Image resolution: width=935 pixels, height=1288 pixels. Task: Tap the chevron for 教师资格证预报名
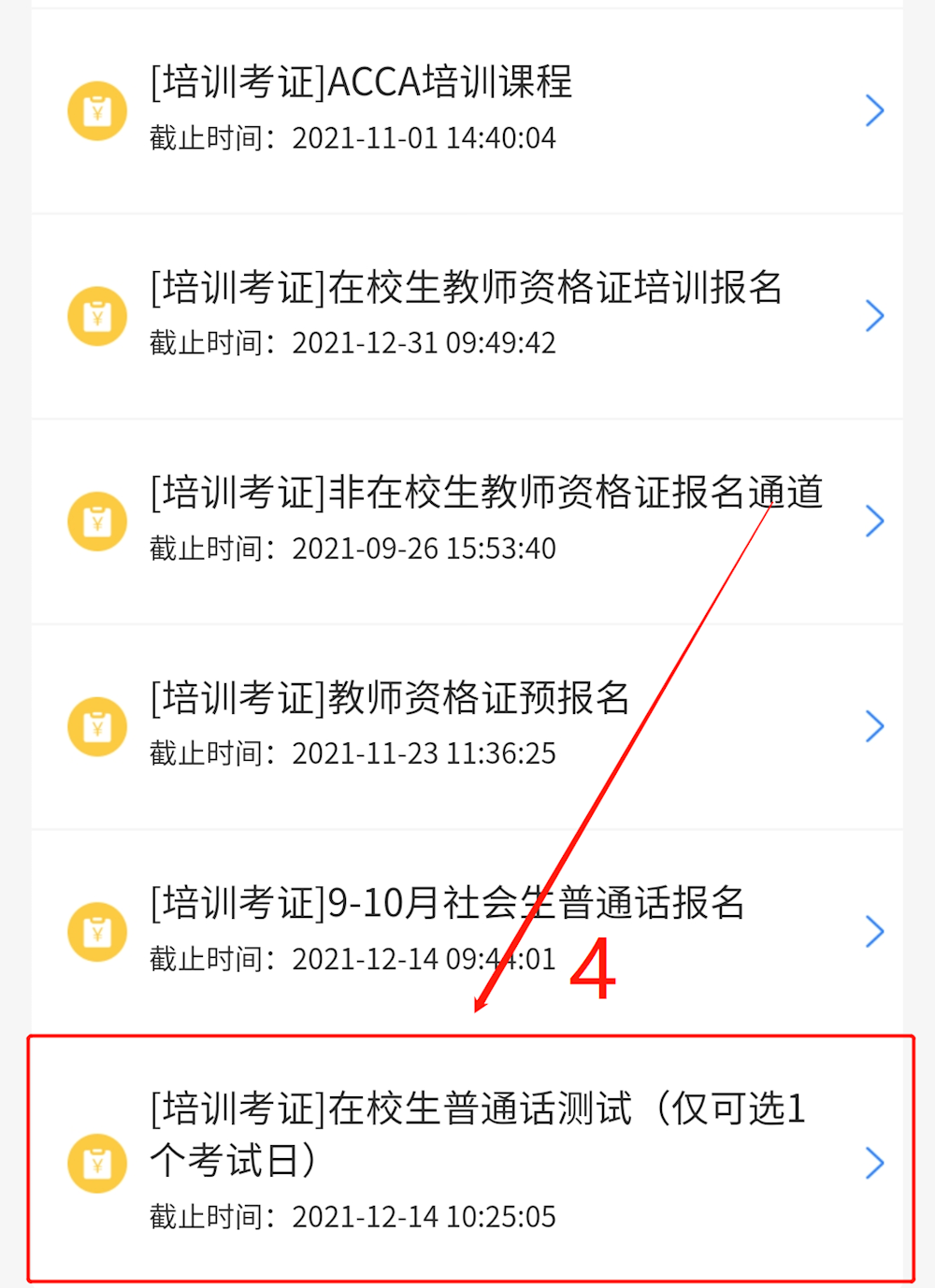tap(875, 726)
